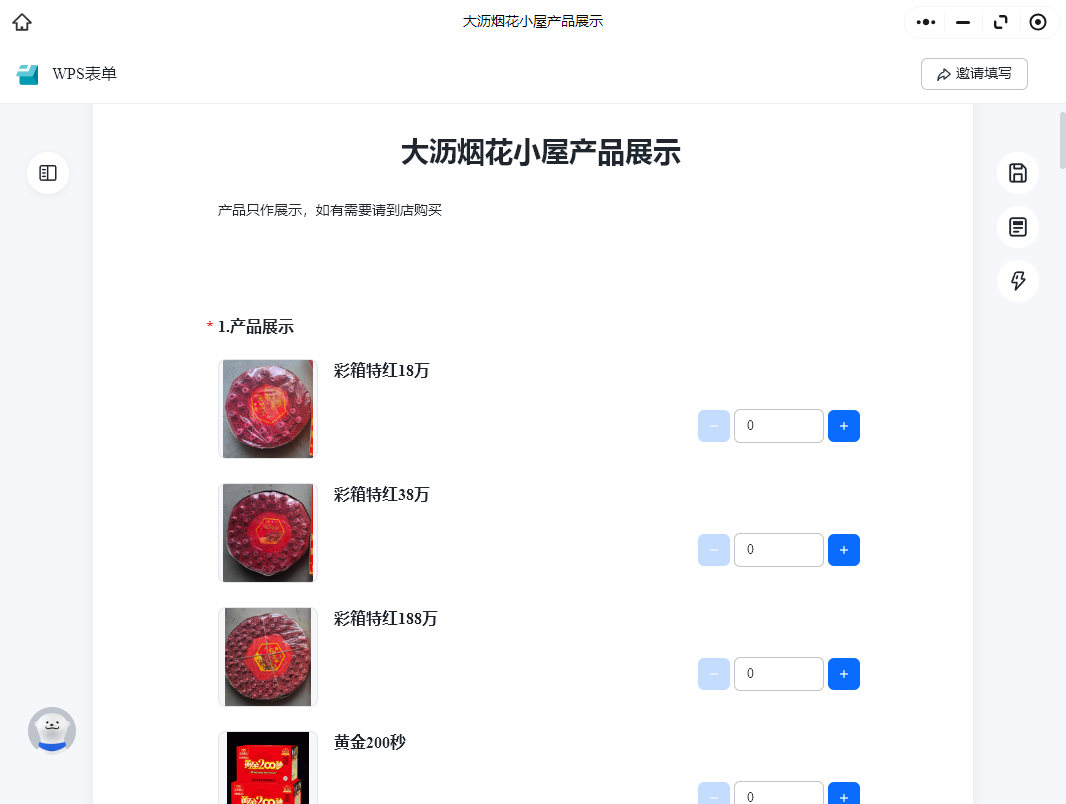Open the three-dot more menu
The width and height of the screenshot is (1066, 804).
(925, 22)
